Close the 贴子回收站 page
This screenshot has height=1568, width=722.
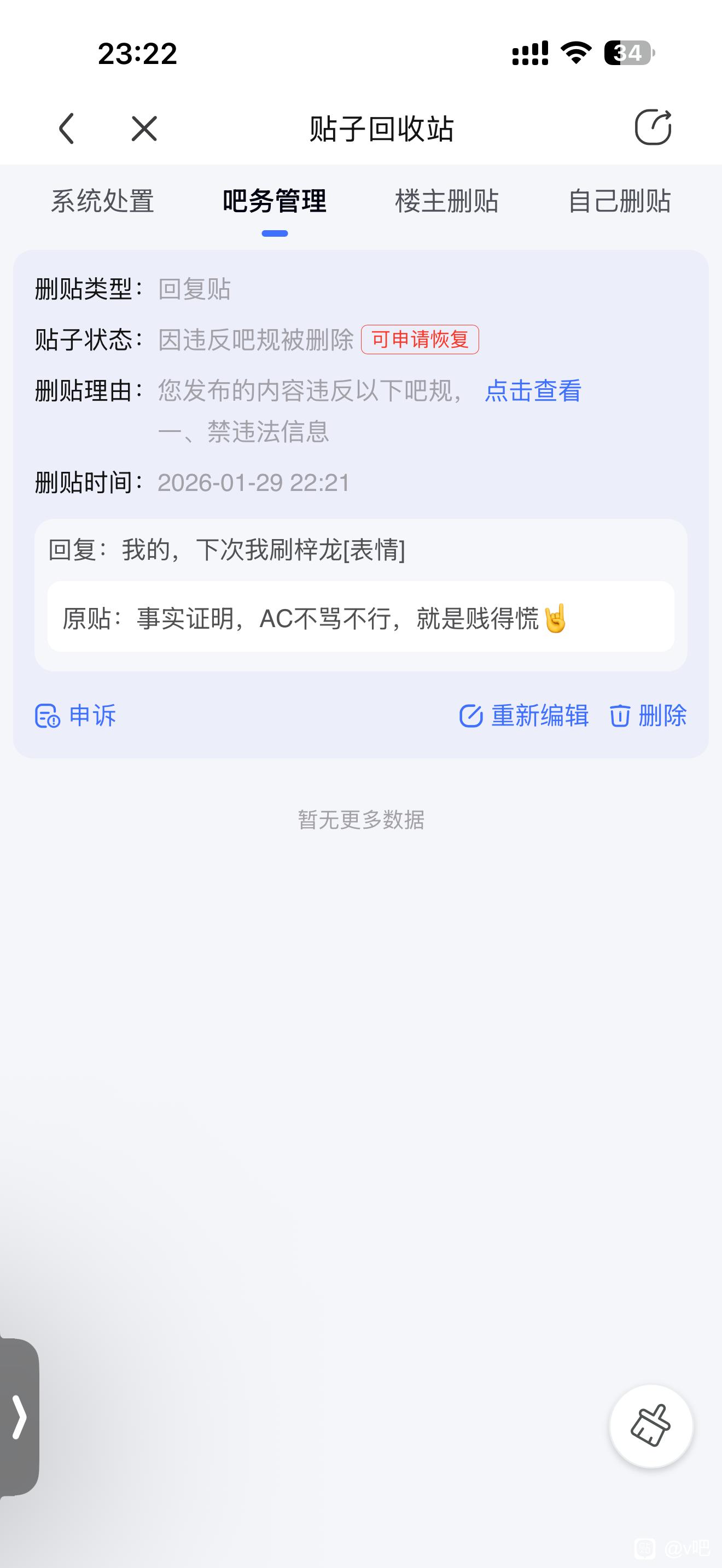[x=144, y=128]
